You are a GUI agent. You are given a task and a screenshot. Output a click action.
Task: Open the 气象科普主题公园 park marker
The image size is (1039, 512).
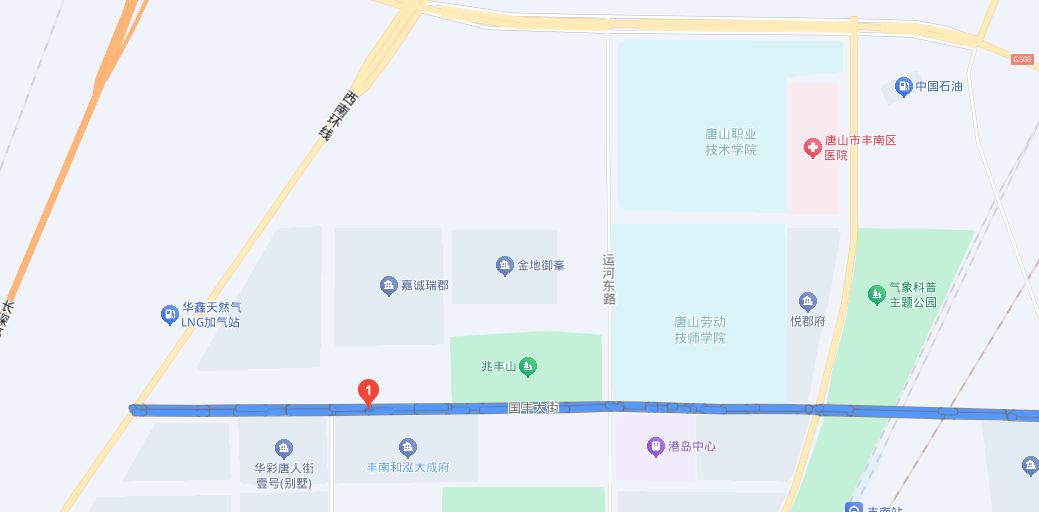[x=877, y=294]
